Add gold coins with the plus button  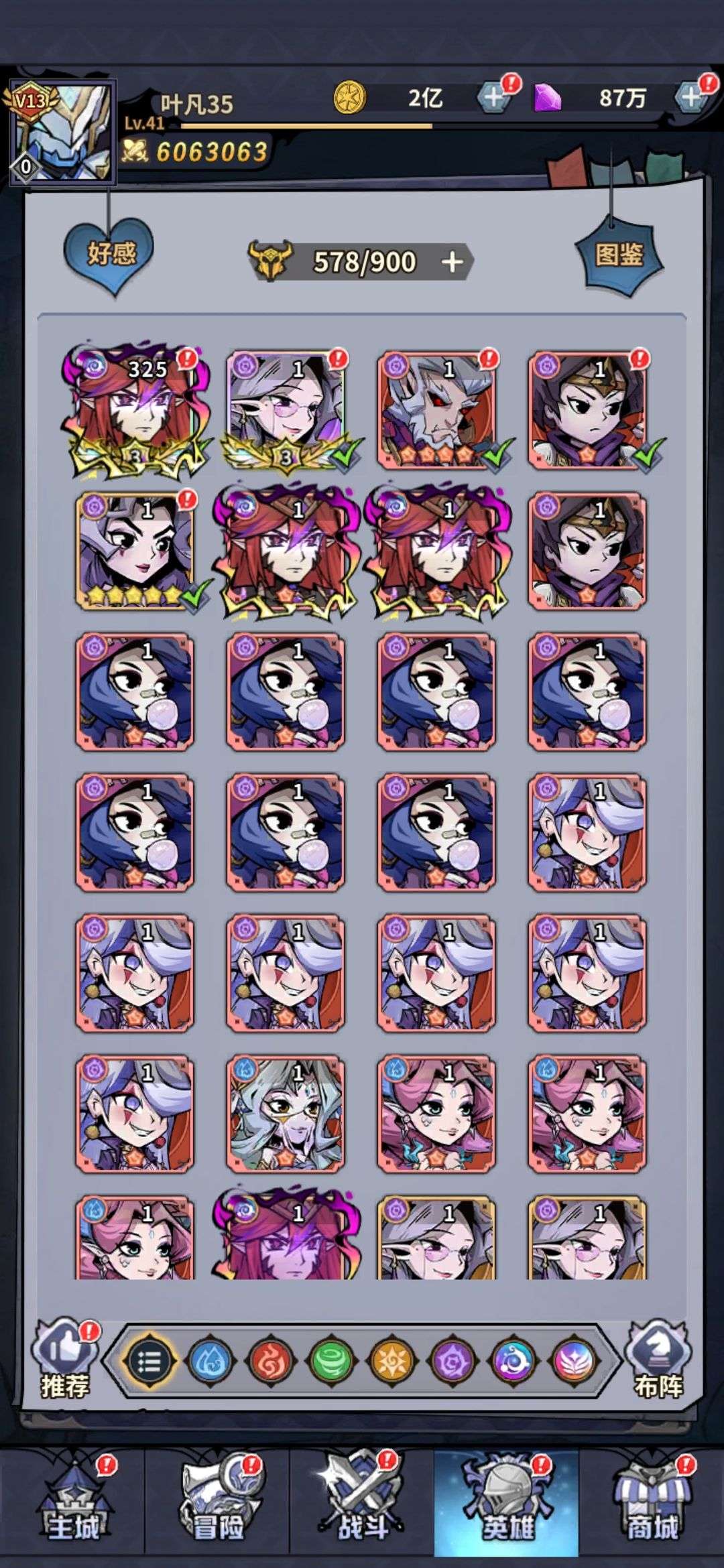click(x=494, y=97)
